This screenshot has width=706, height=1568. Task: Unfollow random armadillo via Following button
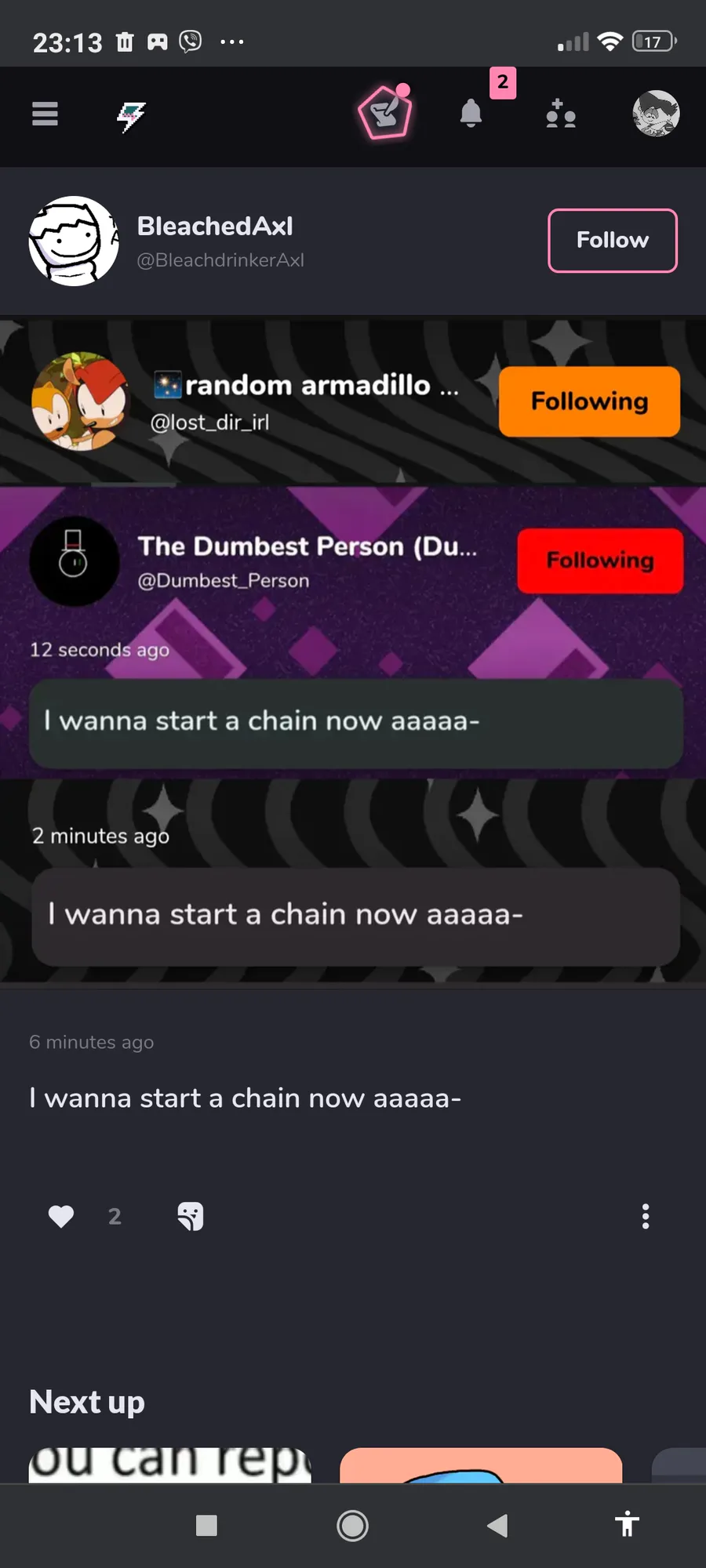(589, 401)
